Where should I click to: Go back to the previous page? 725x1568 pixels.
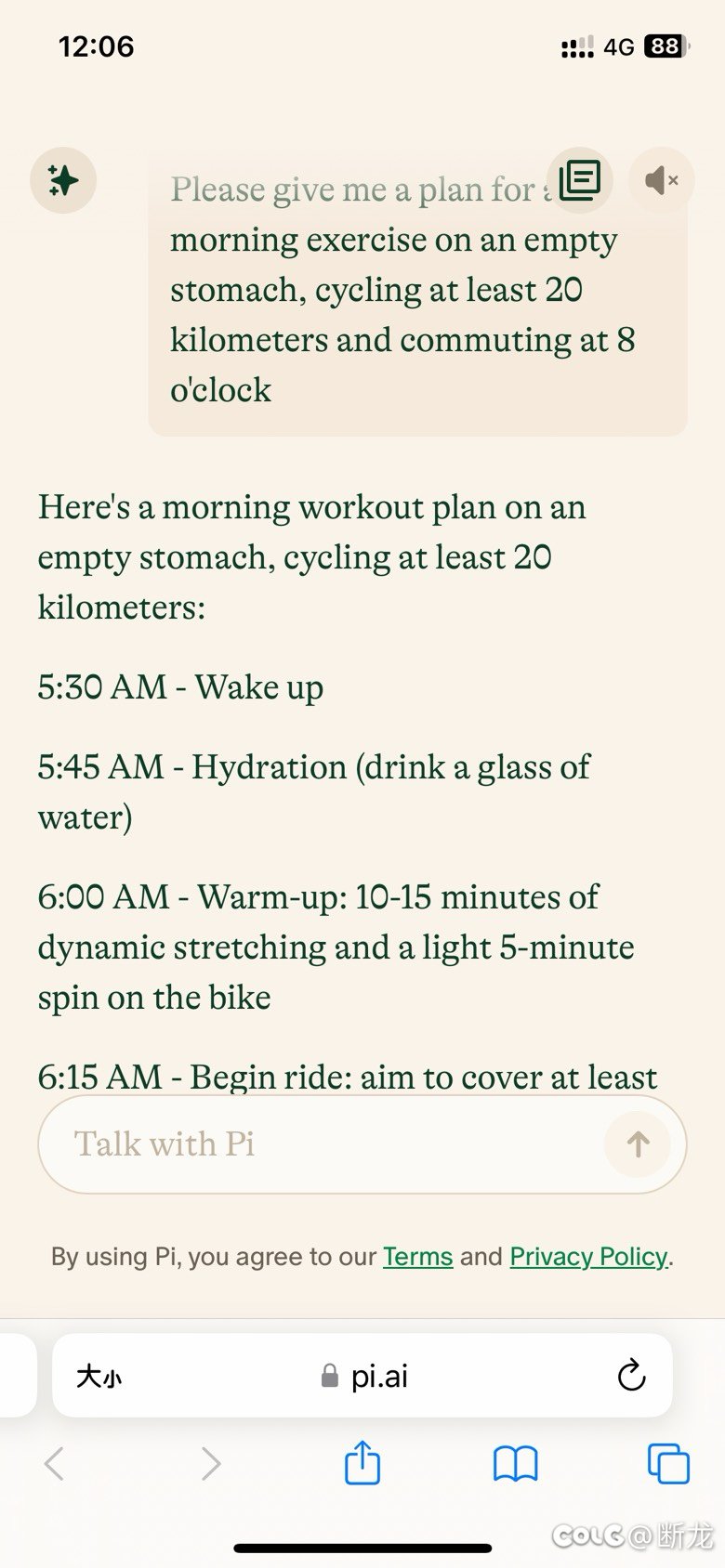pyautogui.click(x=55, y=1464)
